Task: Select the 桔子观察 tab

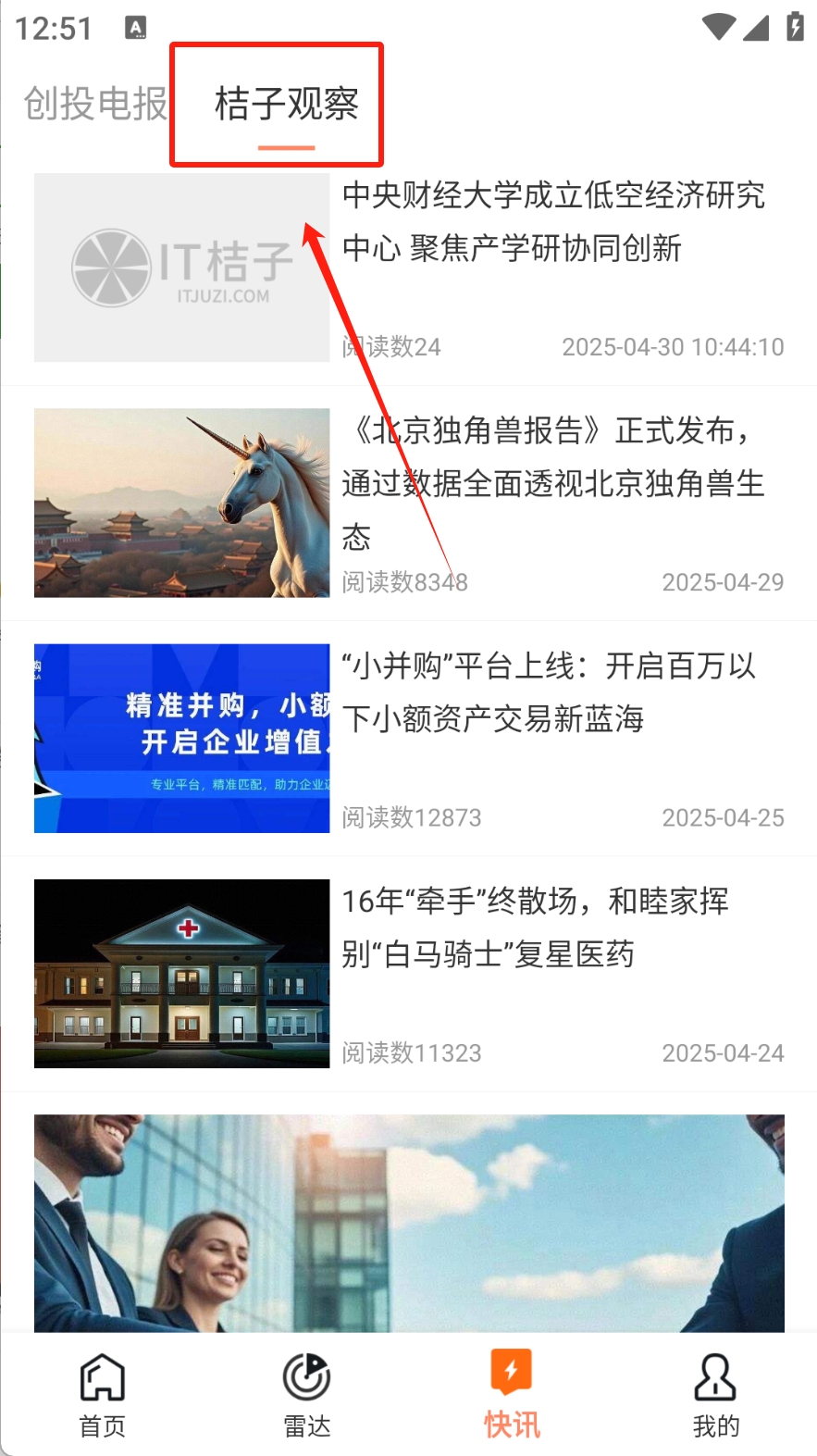Action: point(286,104)
